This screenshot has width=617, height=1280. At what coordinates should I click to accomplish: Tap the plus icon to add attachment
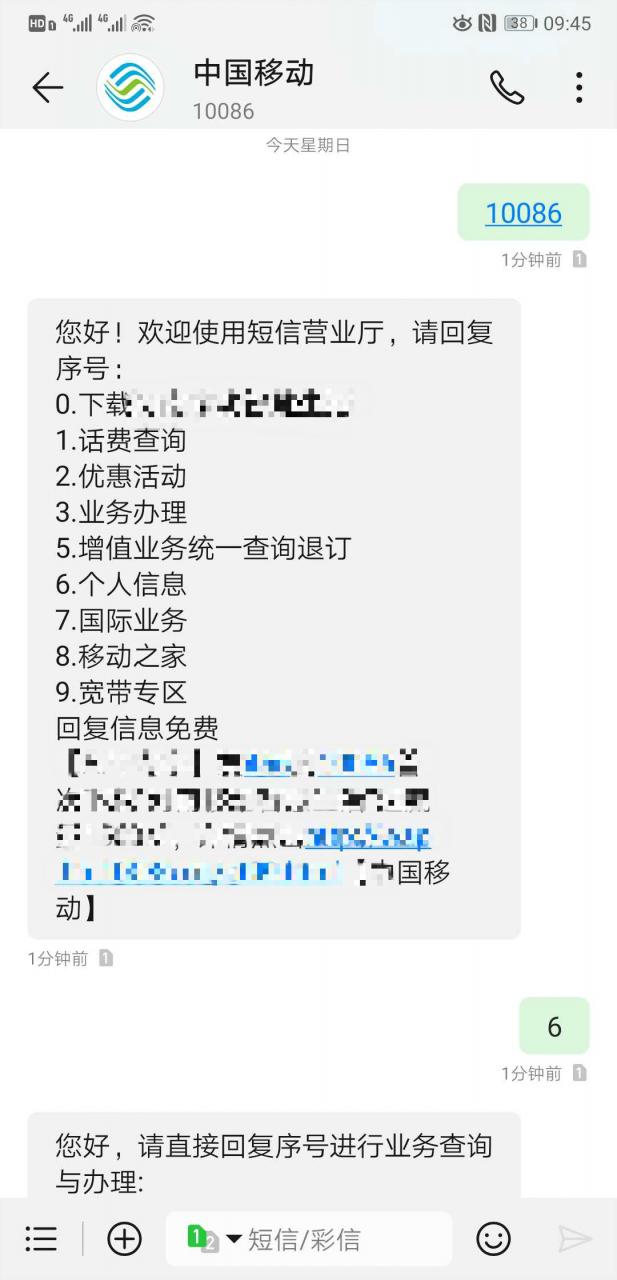click(x=124, y=1239)
